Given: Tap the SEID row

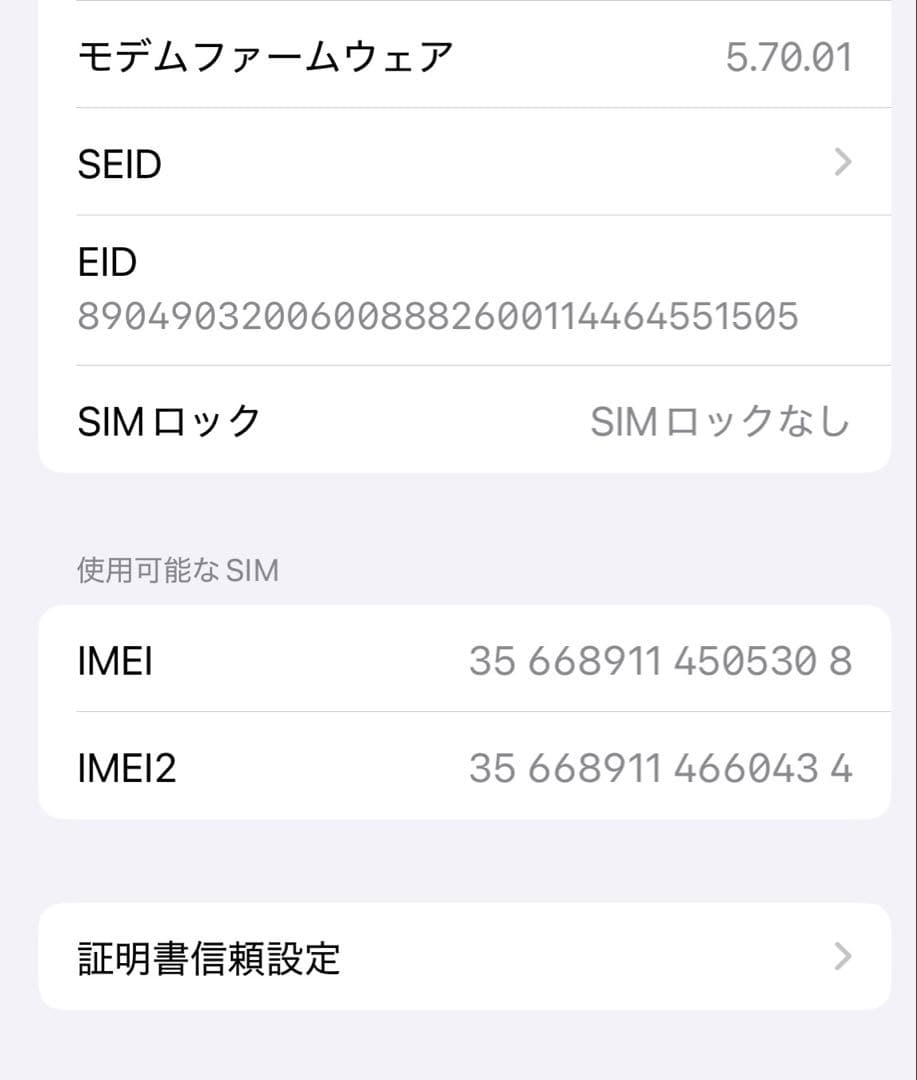Looking at the screenshot, I should click(400, 162).
